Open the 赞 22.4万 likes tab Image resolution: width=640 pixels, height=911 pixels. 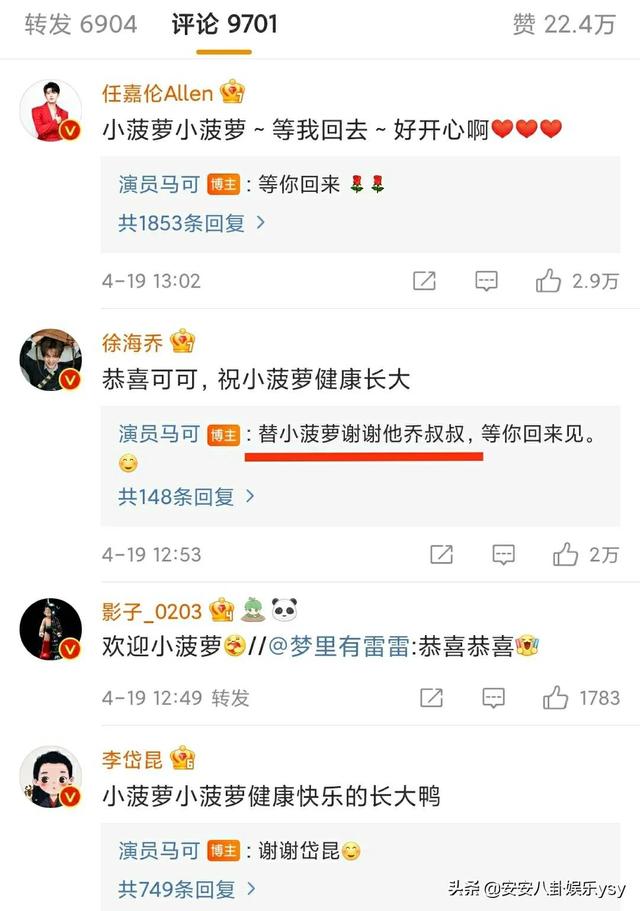pyautogui.click(x=563, y=25)
